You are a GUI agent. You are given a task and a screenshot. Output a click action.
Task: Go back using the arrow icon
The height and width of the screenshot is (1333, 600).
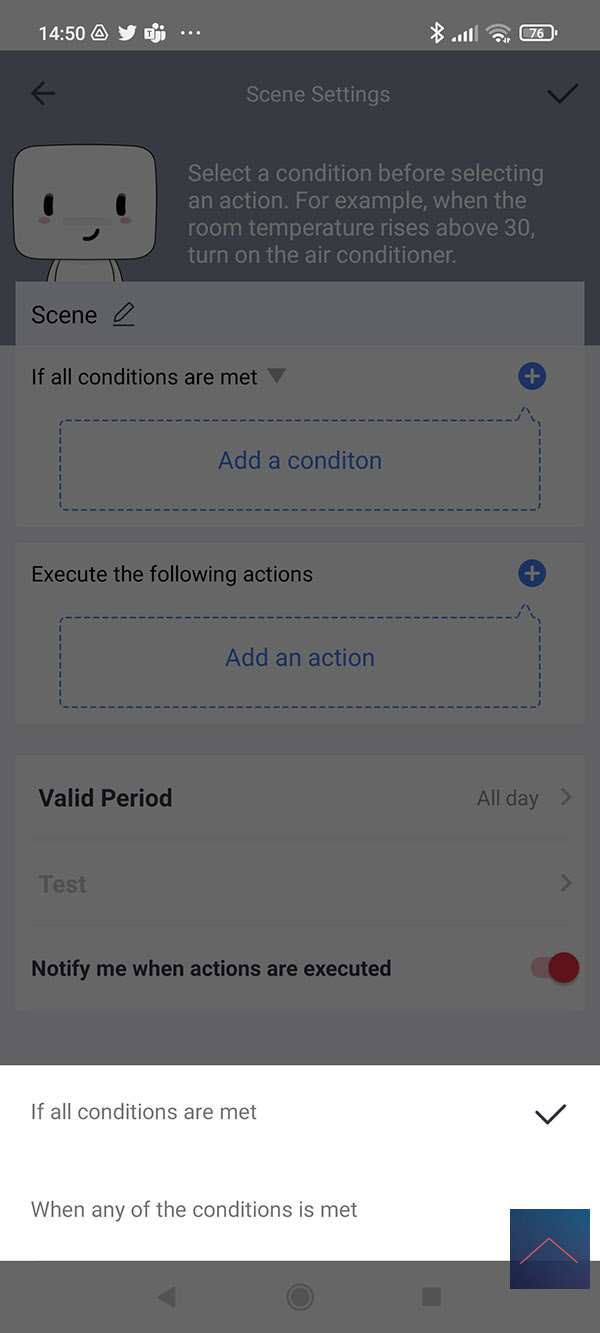pyautogui.click(x=43, y=94)
